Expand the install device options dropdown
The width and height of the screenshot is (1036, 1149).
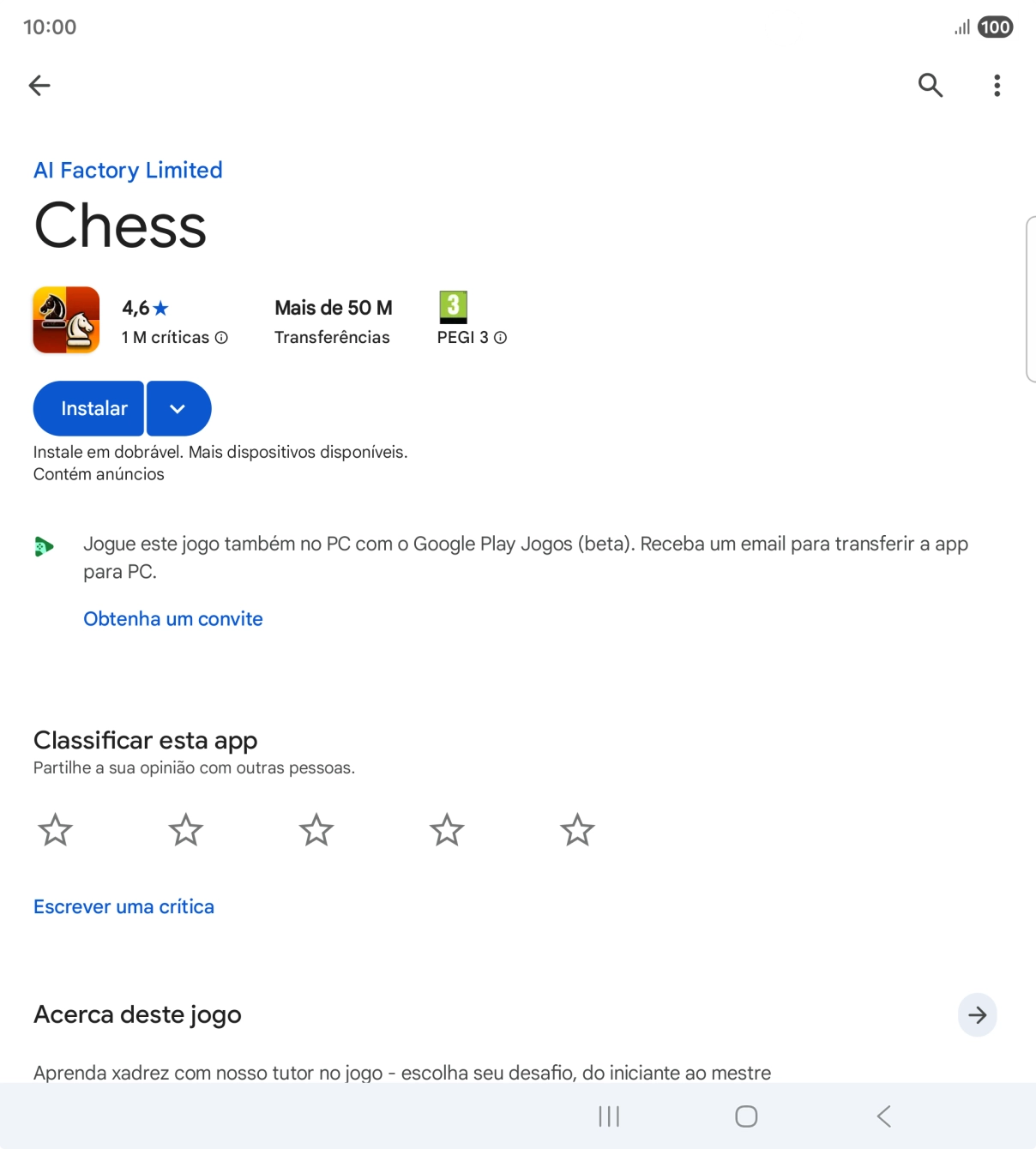point(178,408)
